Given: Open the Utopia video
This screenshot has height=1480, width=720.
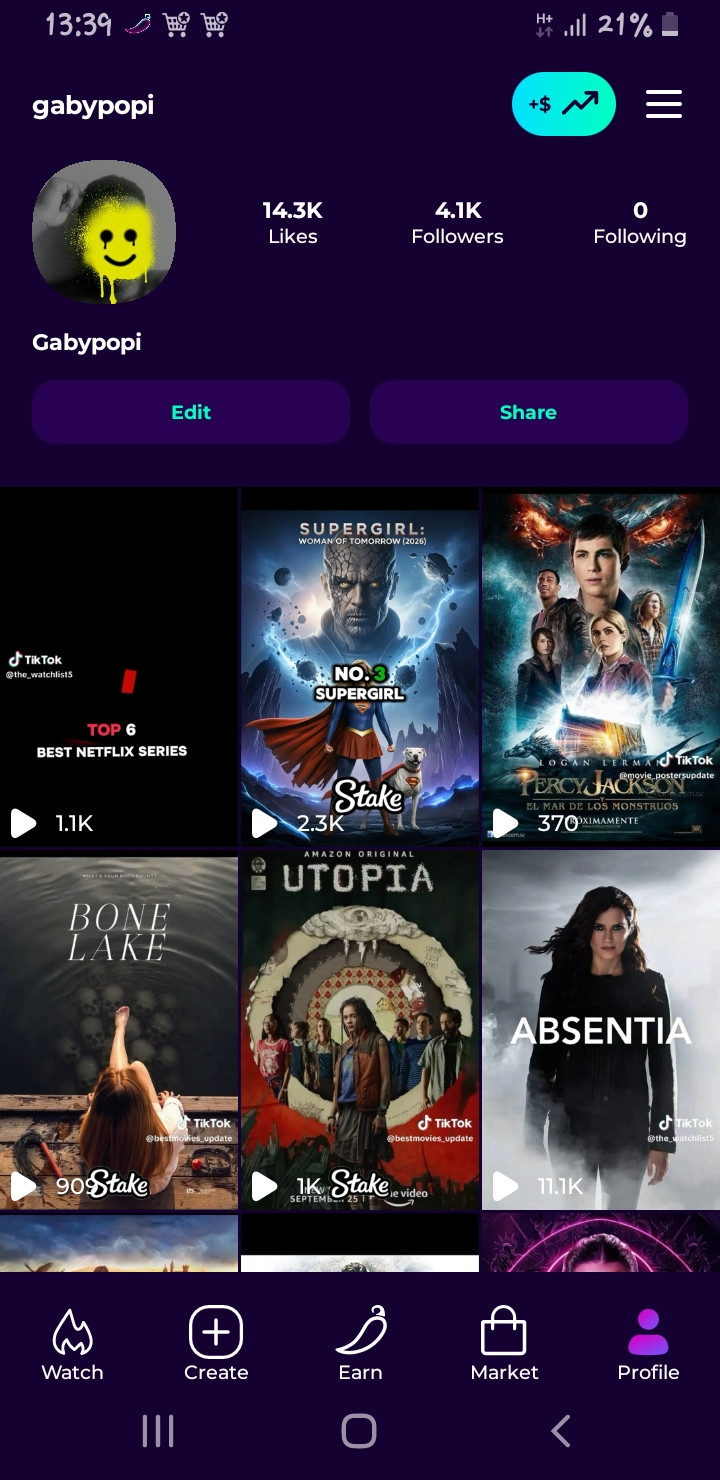Looking at the screenshot, I should (360, 1030).
